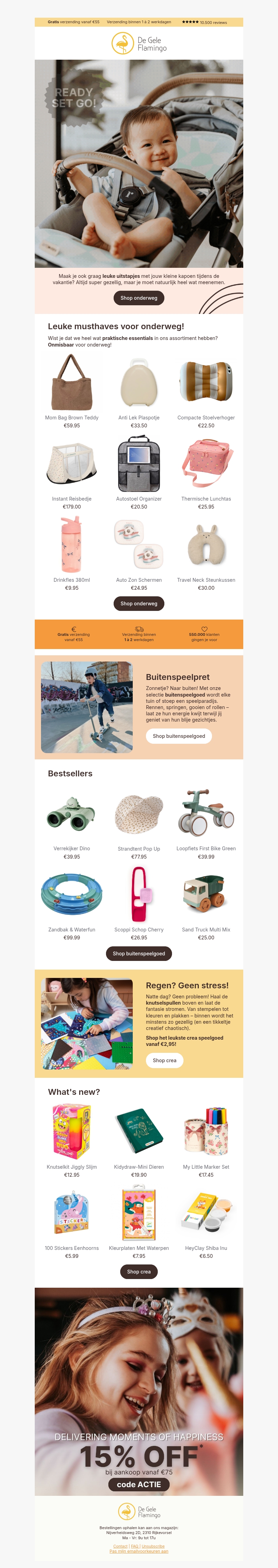Tap the white Shop crea button

165,1060
